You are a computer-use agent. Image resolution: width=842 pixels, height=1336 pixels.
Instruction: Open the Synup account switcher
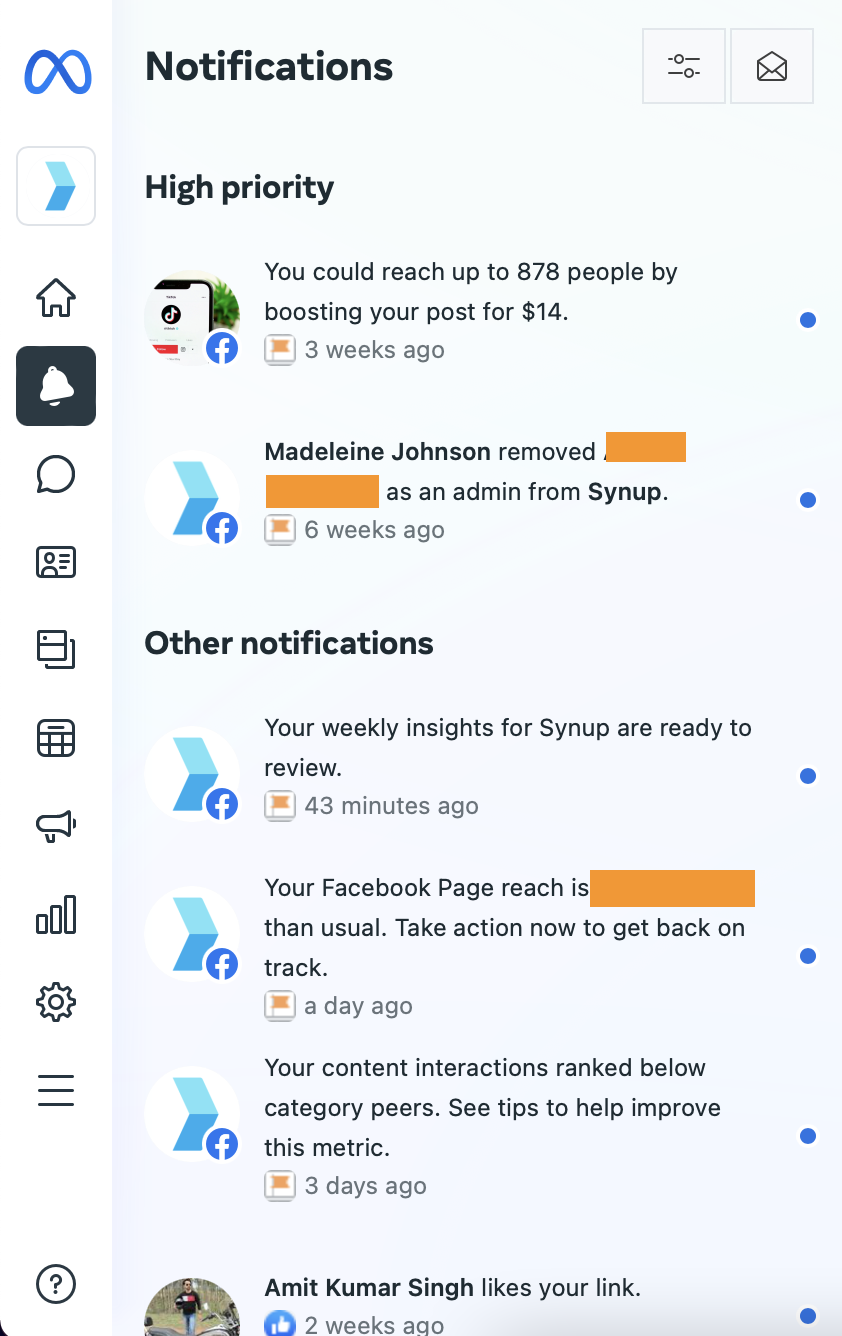tap(56, 186)
